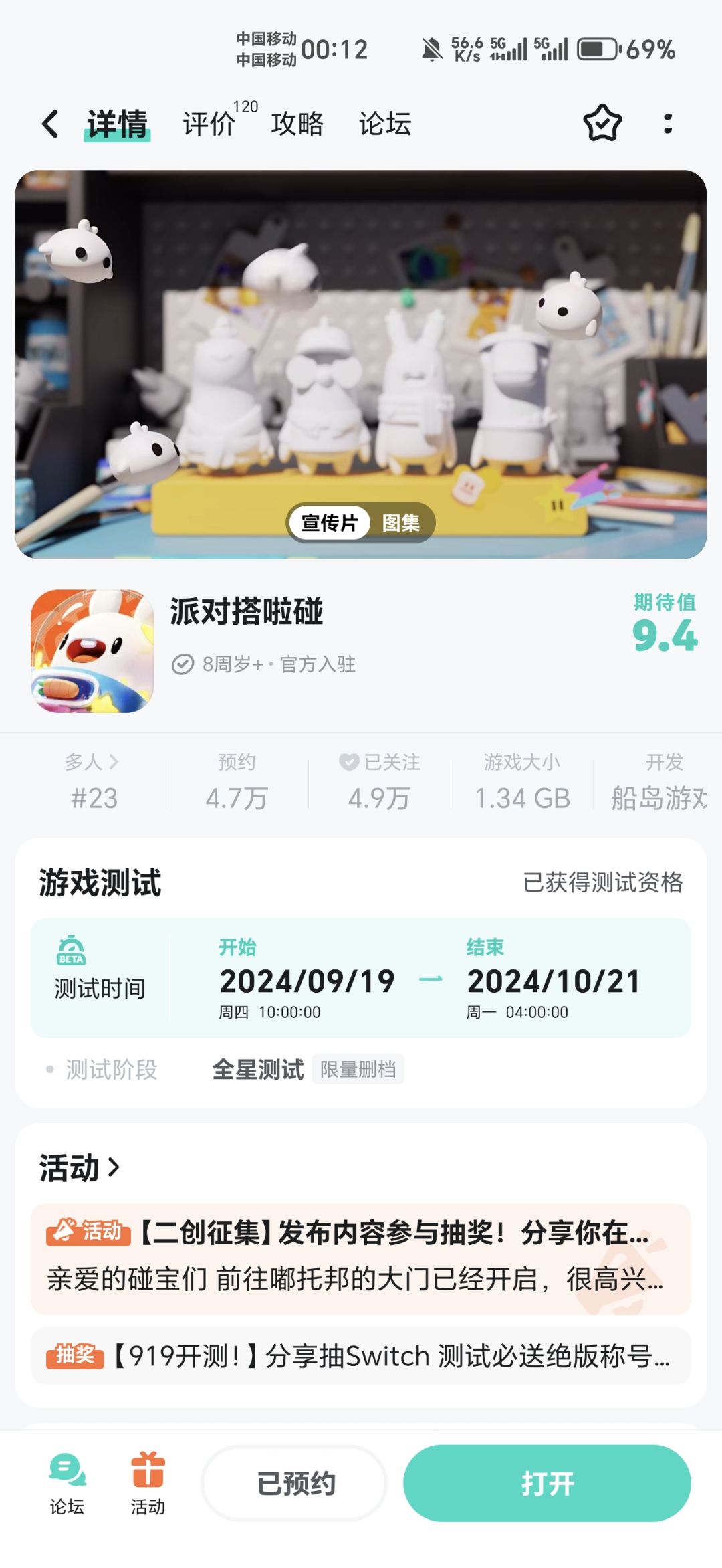This screenshot has height=1568, width=722.
Task: Go back using the top-left arrow
Action: (50, 124)
